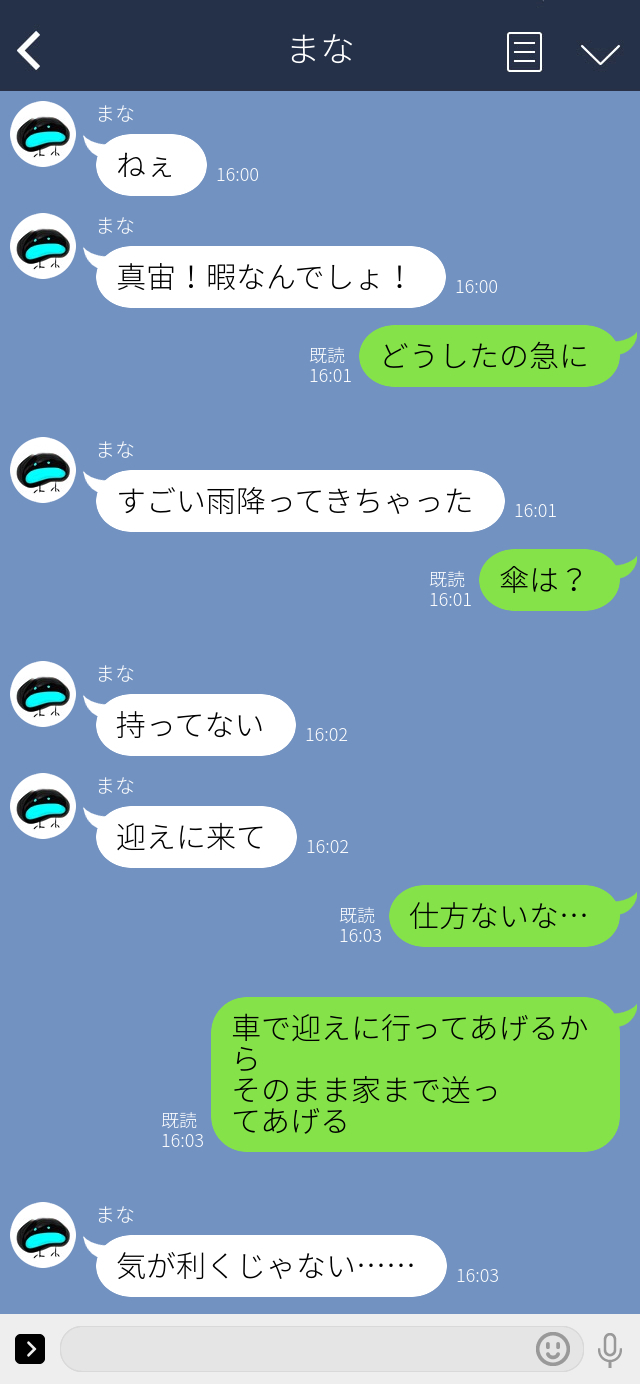Open the attachment arrow beside the message box

coord(30,1348)
